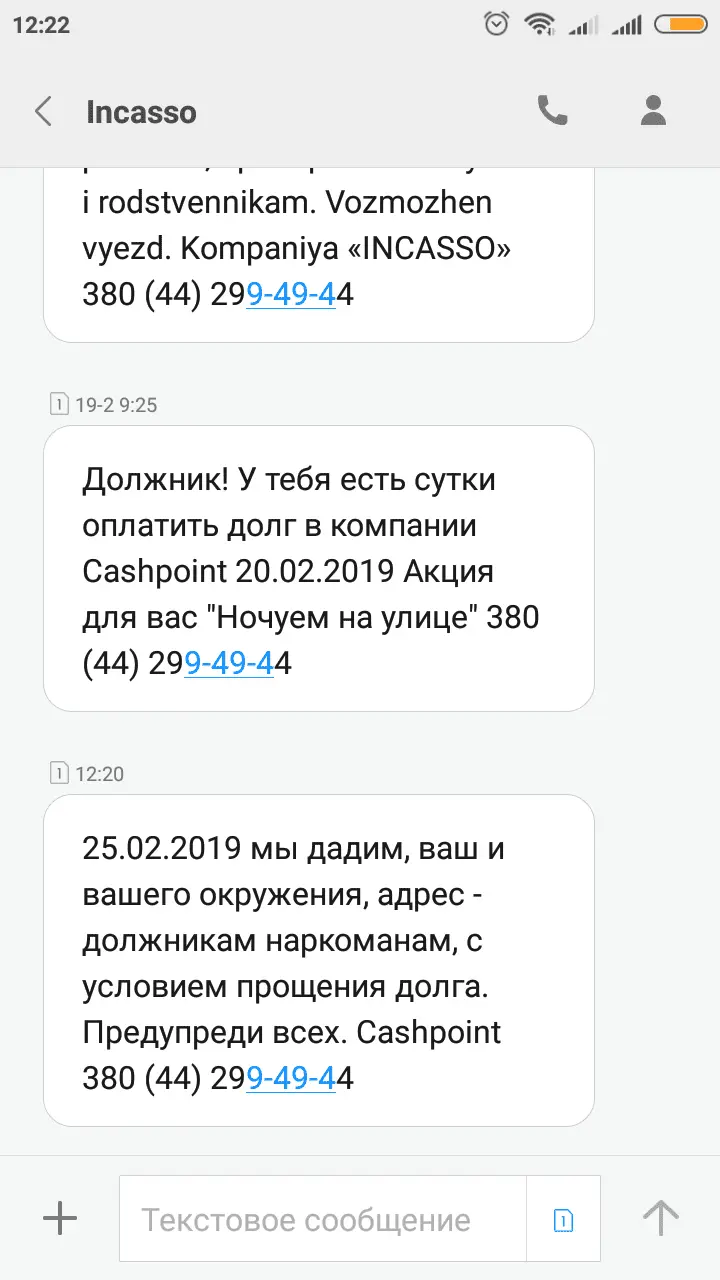Image resolution: width=720 pixels, height=1280 pixels.
Task: Tap the phone link in "Ночуем на улице" message
Action: (x=229, y=664)
